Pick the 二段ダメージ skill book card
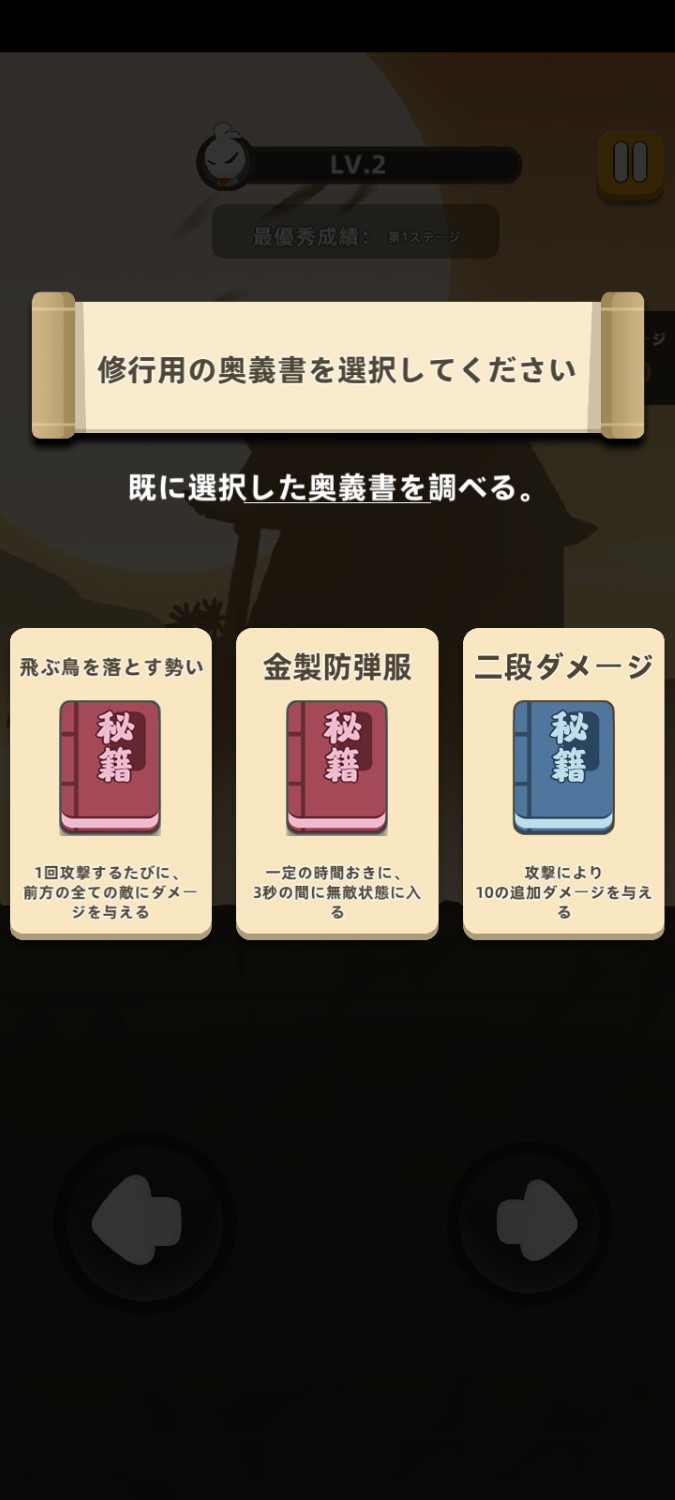The image size is (675, 1500). pos(563,782)
